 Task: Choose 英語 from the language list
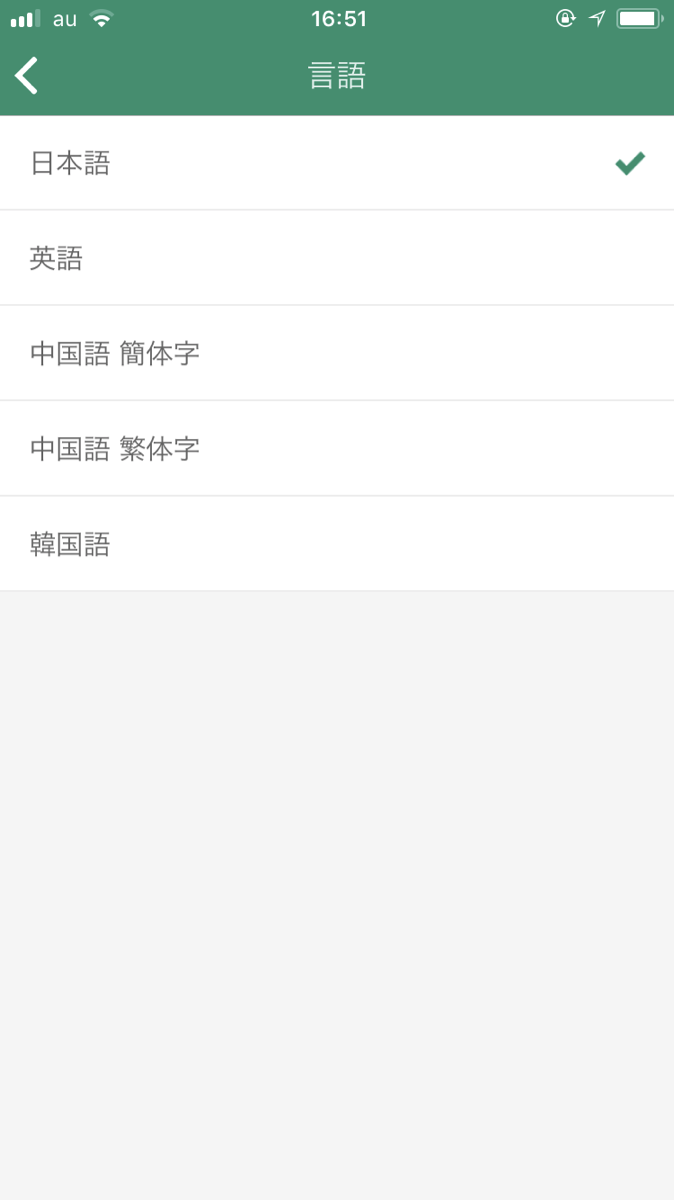337,258
